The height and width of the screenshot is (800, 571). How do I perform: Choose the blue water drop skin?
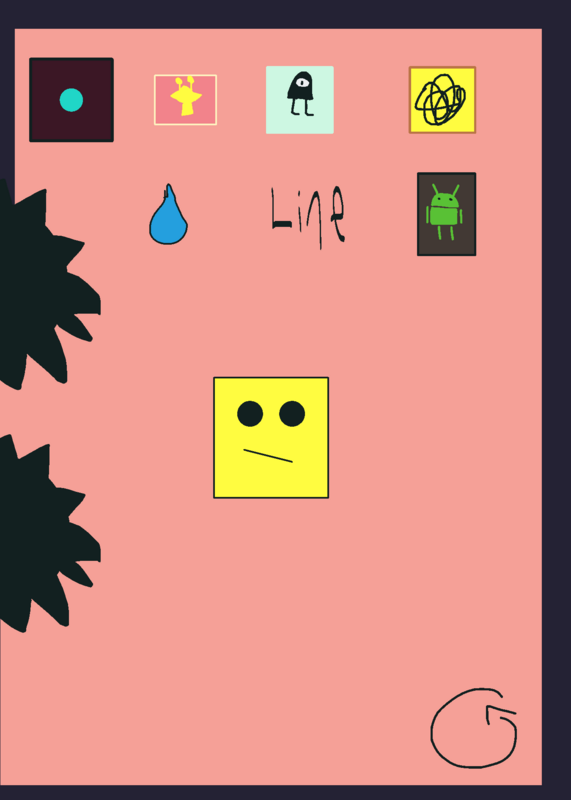pos(168,214)
